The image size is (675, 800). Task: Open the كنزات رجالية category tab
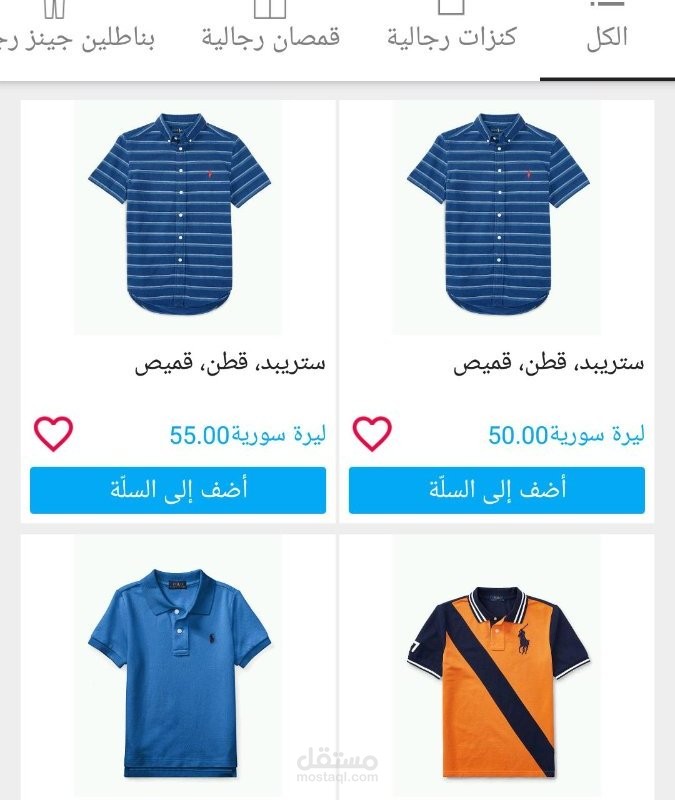[x=452, y=31]
